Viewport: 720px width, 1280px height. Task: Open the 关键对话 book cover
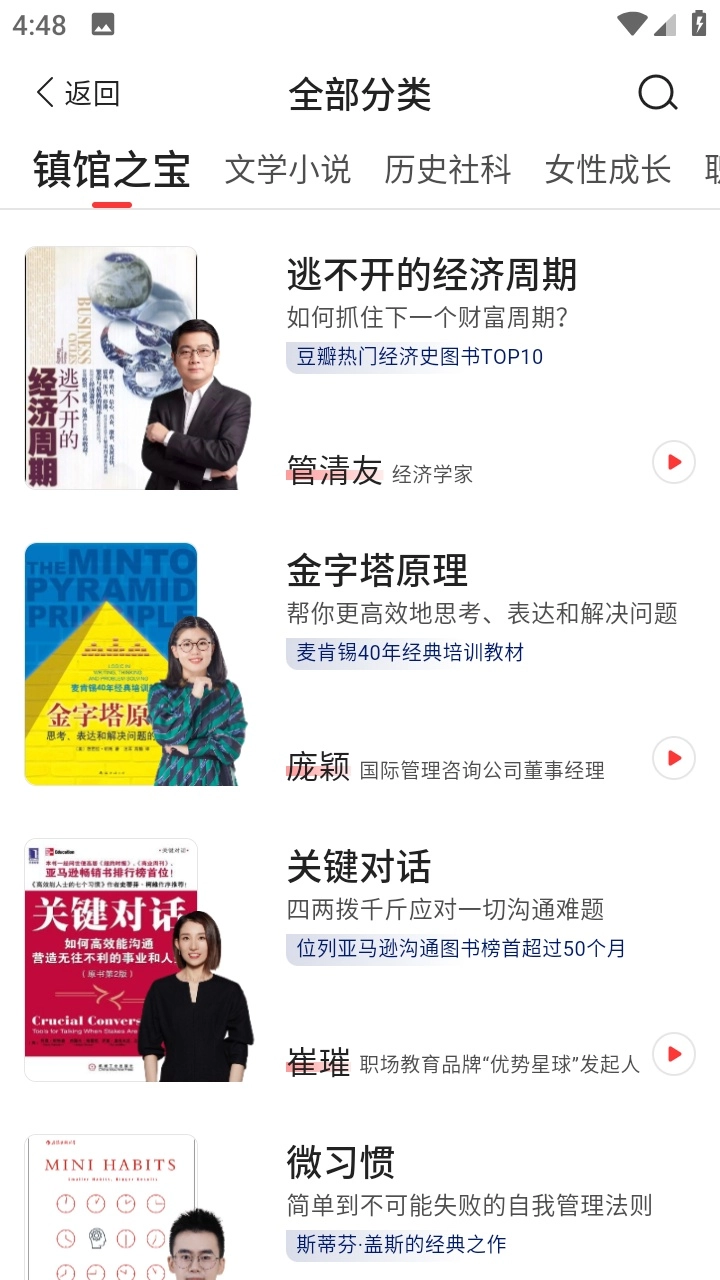[111, 960]
